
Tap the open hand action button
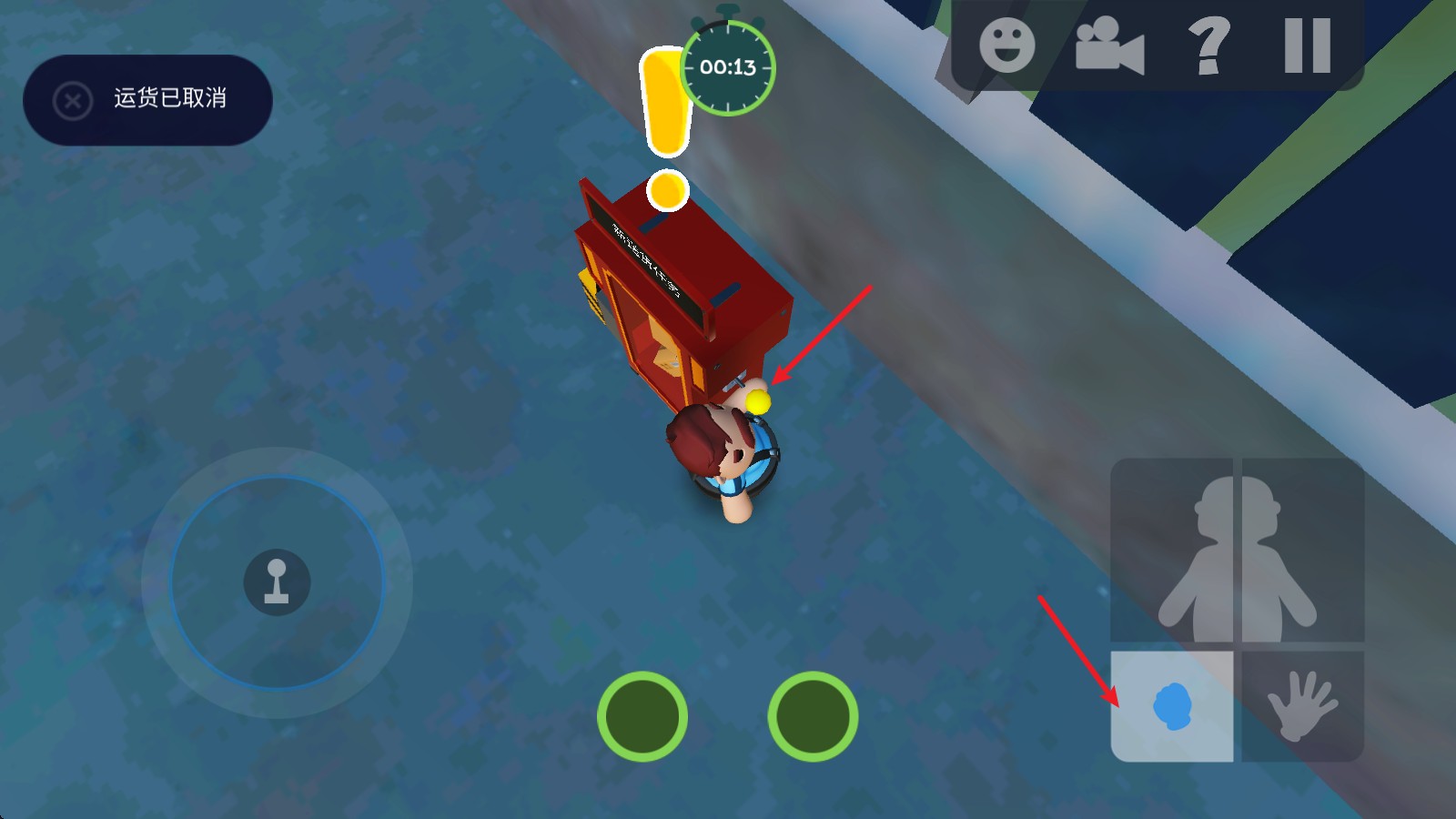pos(1302,706)
